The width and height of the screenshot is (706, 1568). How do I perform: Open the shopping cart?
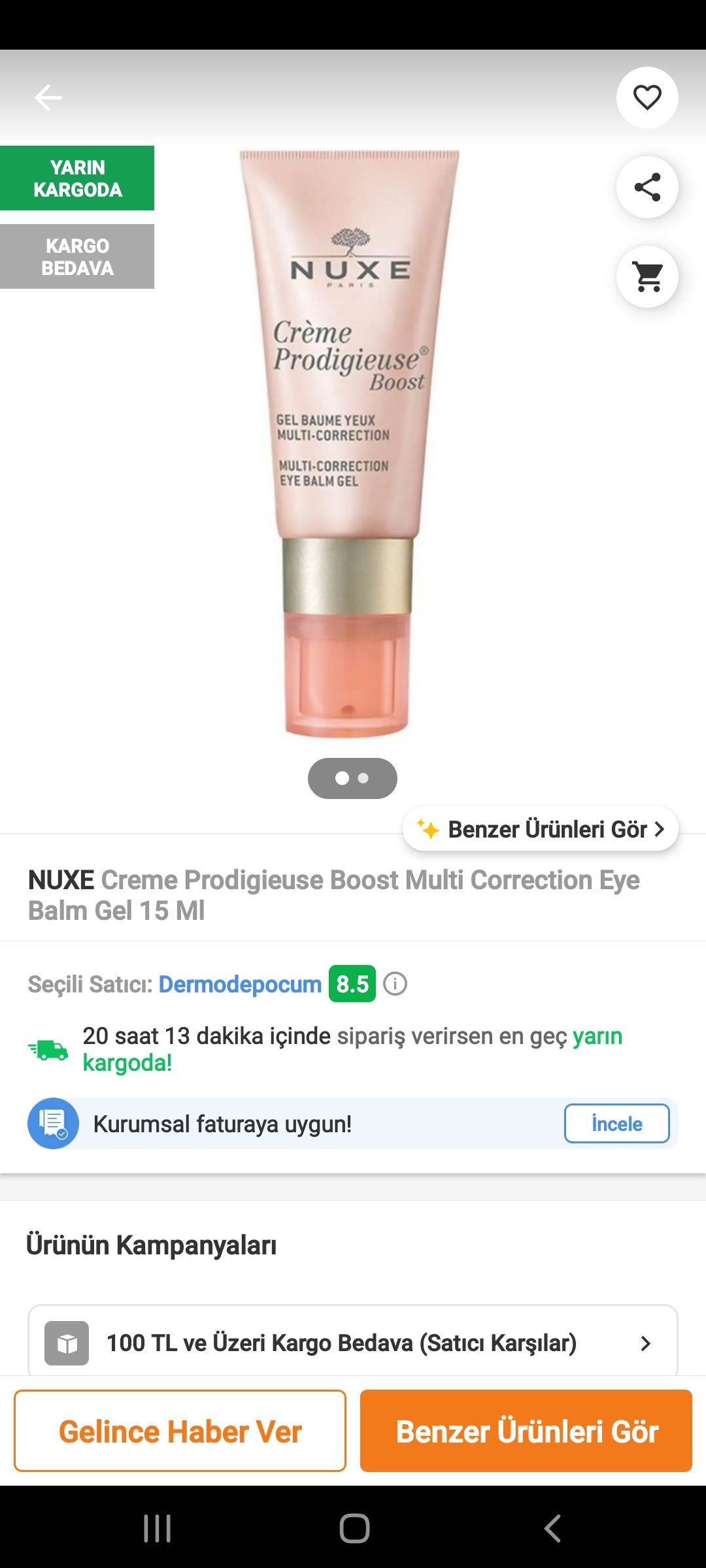point(647,277)
